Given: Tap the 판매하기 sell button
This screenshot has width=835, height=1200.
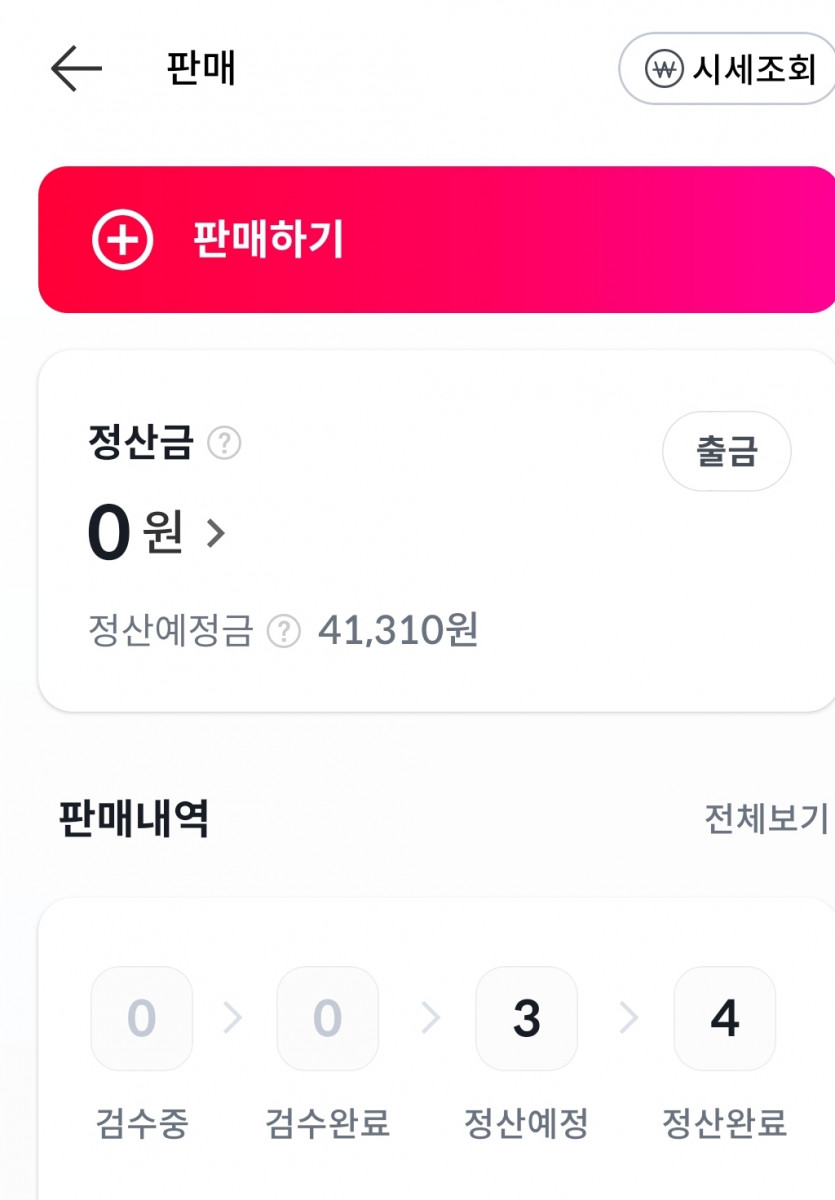Looking at the screenshot, I should tap(436, 240).
